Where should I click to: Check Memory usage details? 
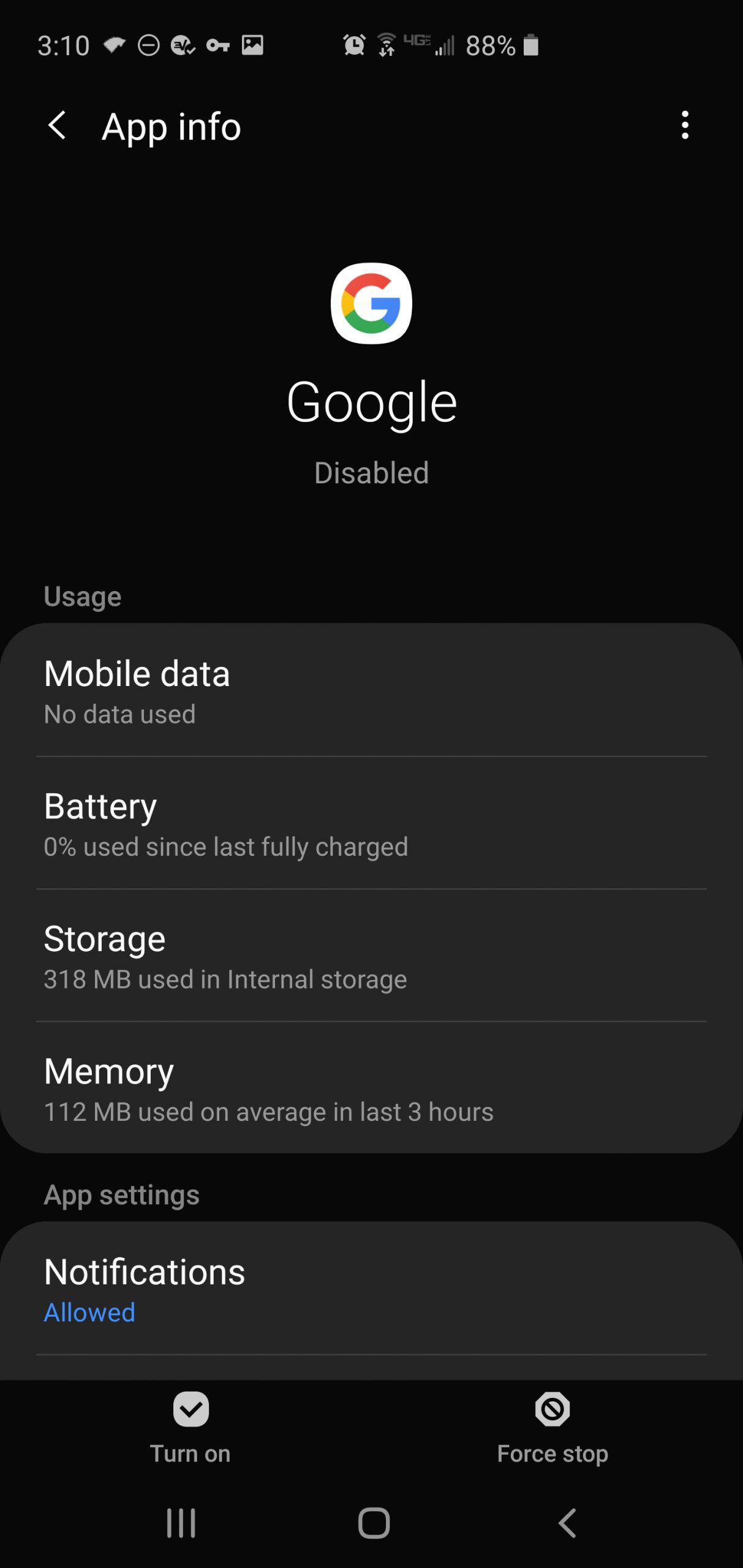pyautogui.click(x=371, y=1088)
